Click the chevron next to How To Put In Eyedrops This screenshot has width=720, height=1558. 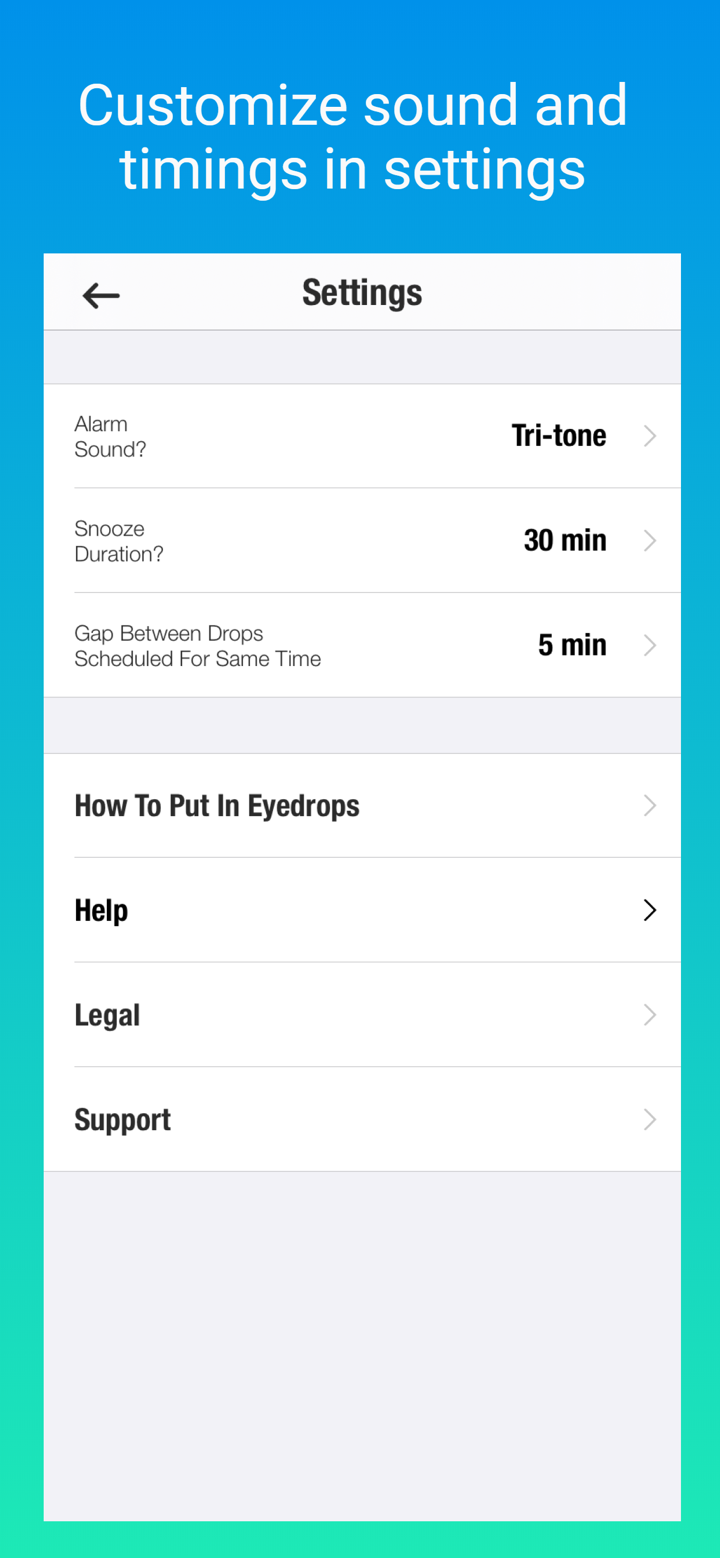650,805
